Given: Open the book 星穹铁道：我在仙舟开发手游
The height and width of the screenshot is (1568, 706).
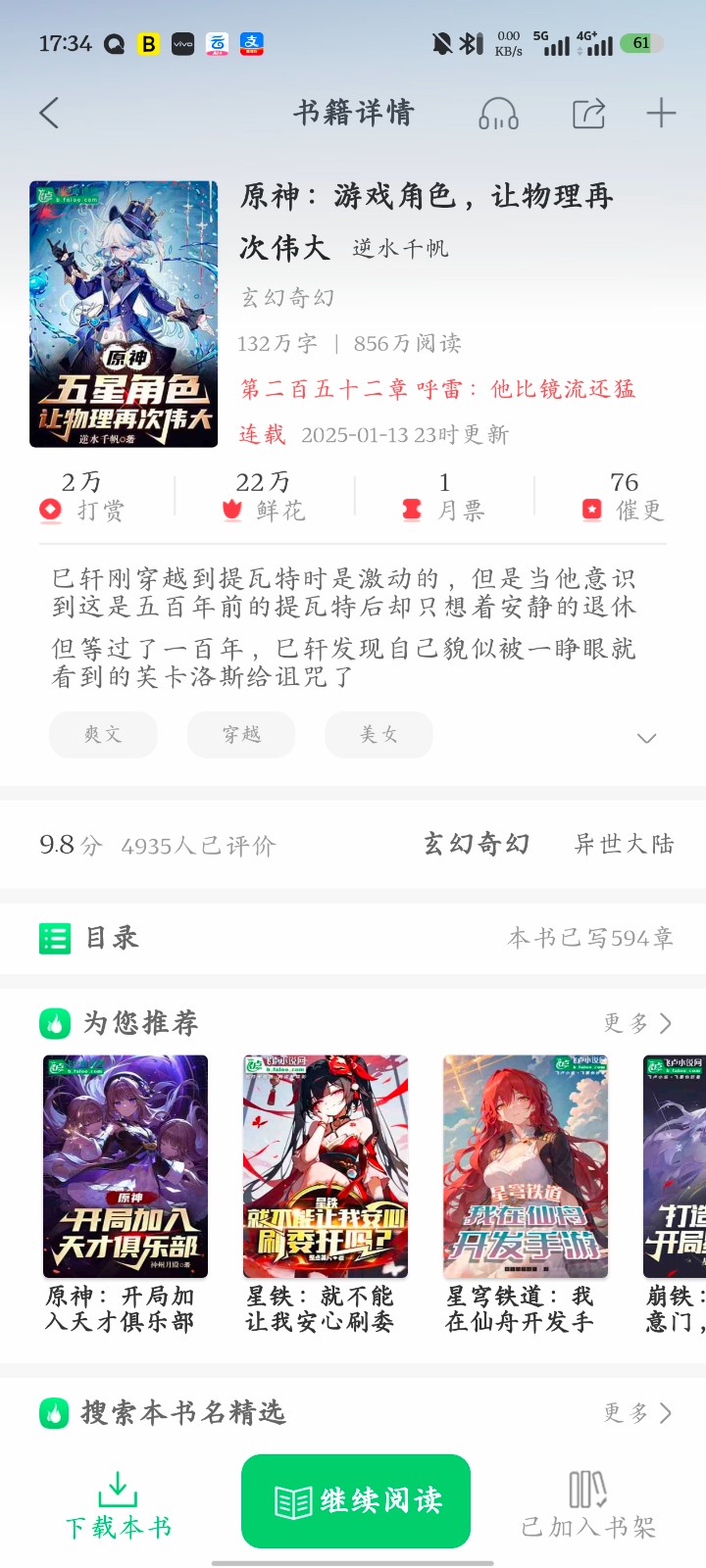Looking at the screenshot, I should click(x=526, y=1194).
